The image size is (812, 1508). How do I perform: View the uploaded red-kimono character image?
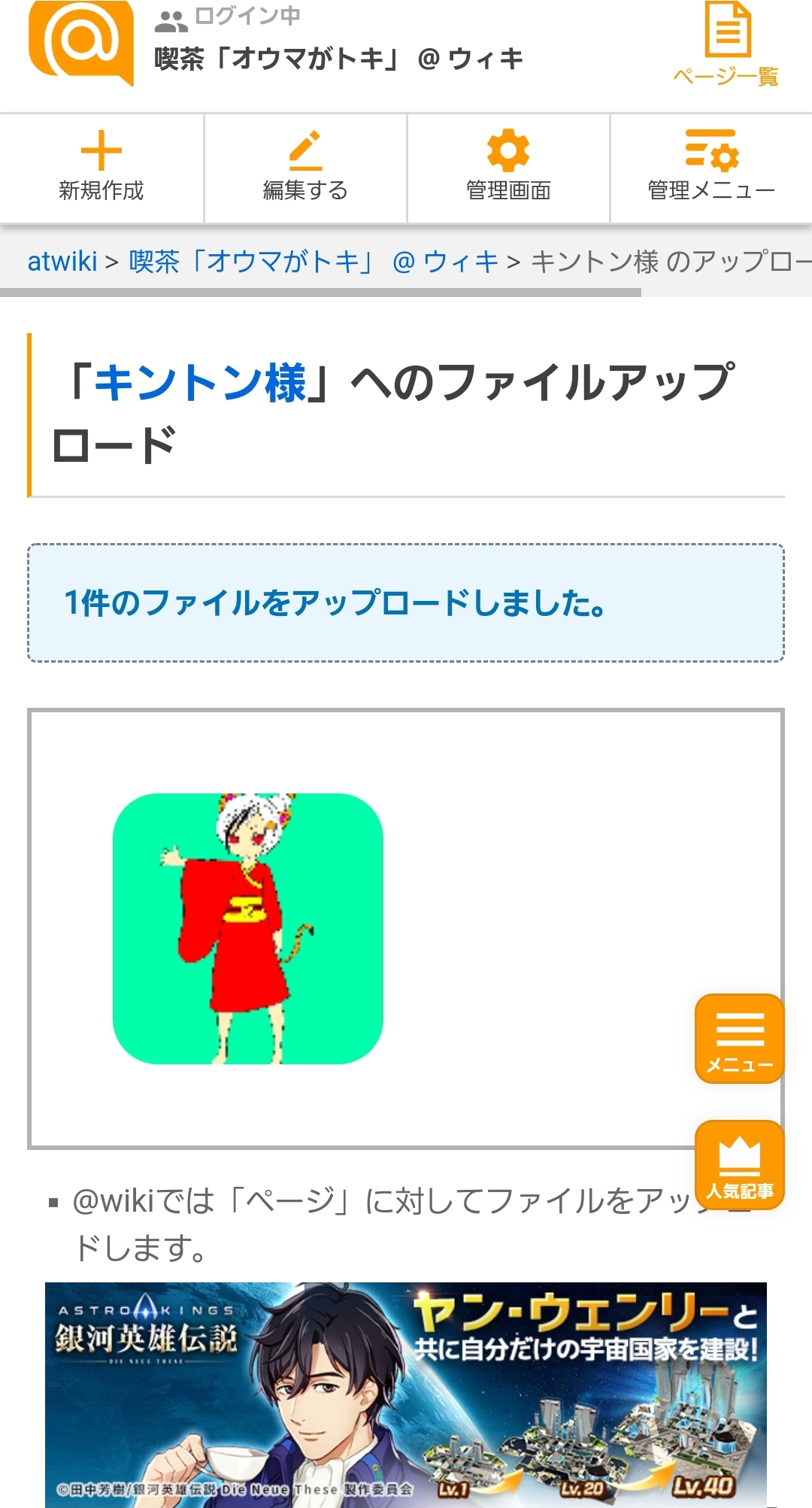pos(248,928)
